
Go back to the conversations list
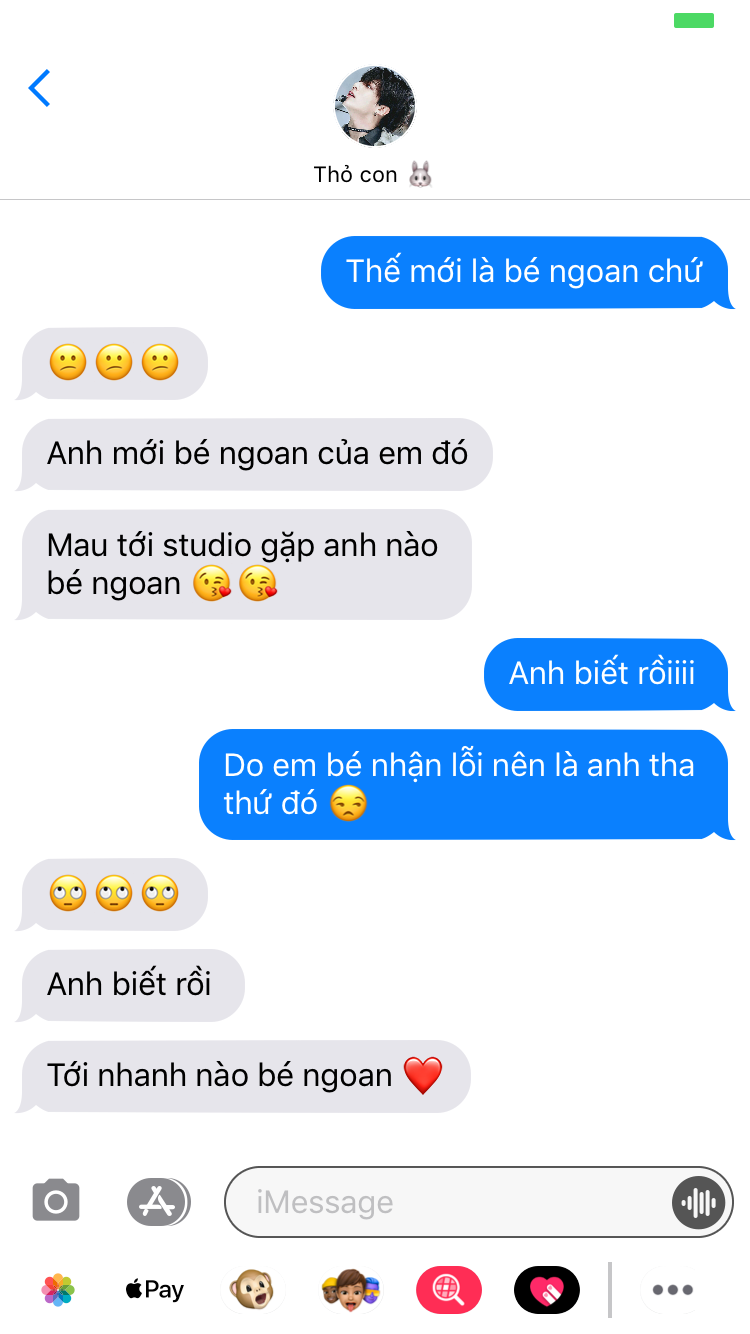[39, 89]
